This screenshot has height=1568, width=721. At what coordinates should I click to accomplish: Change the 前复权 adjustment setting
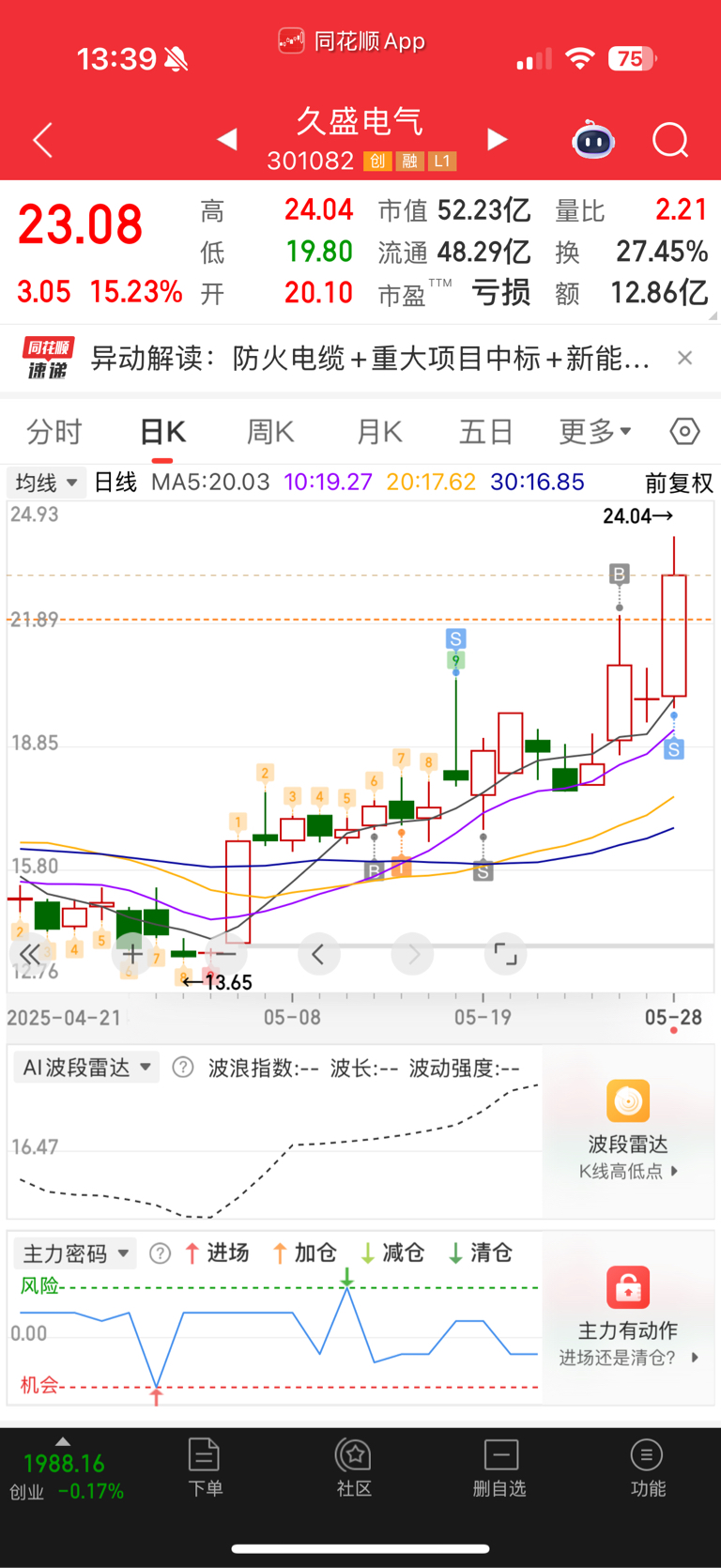pos(679,483)
